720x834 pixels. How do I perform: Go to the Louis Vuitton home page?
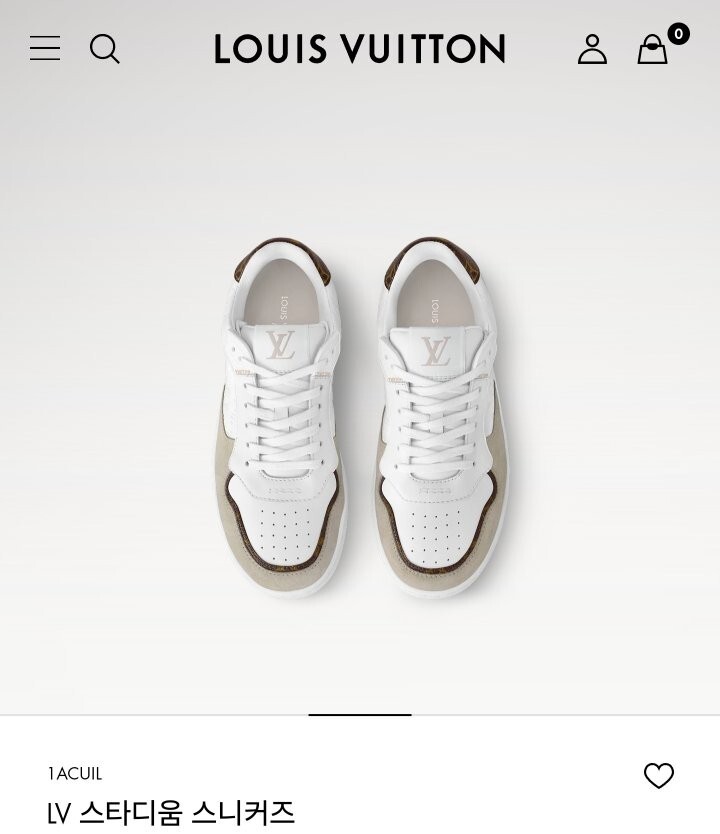(x=360, y=48)
